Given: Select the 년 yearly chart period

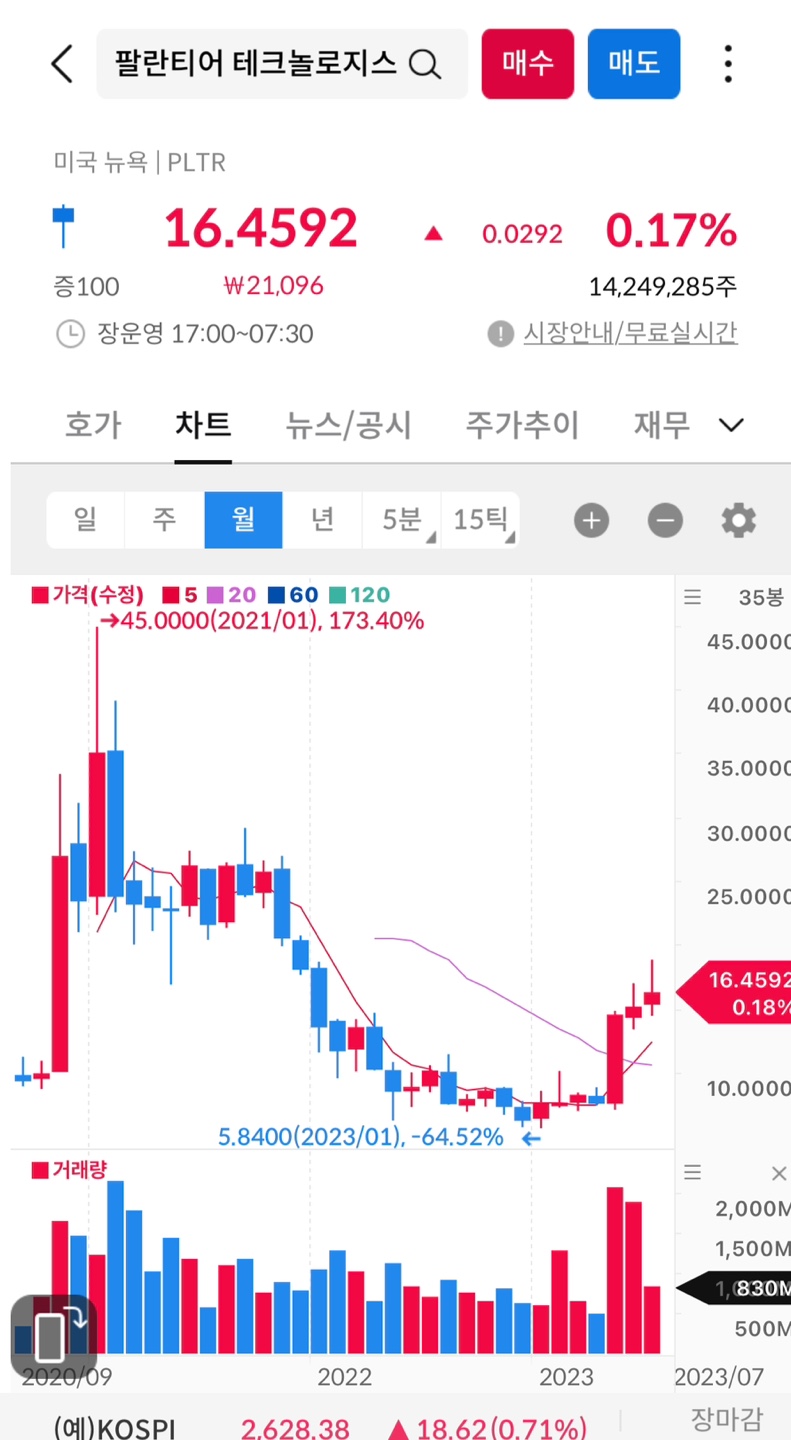Looking at the screenshot, I should pyautogui.click(x=322, y=520).
